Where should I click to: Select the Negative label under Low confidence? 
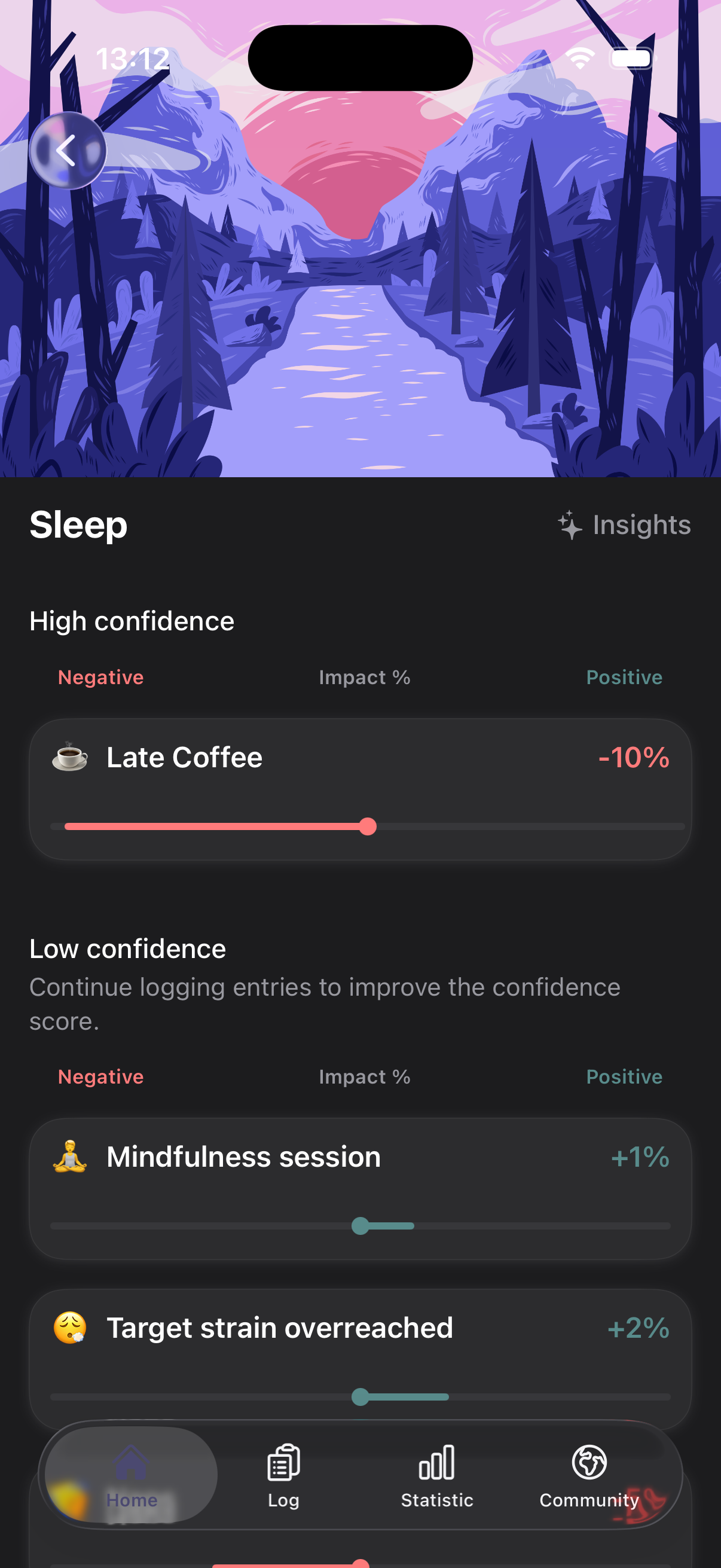point(100,1076)
